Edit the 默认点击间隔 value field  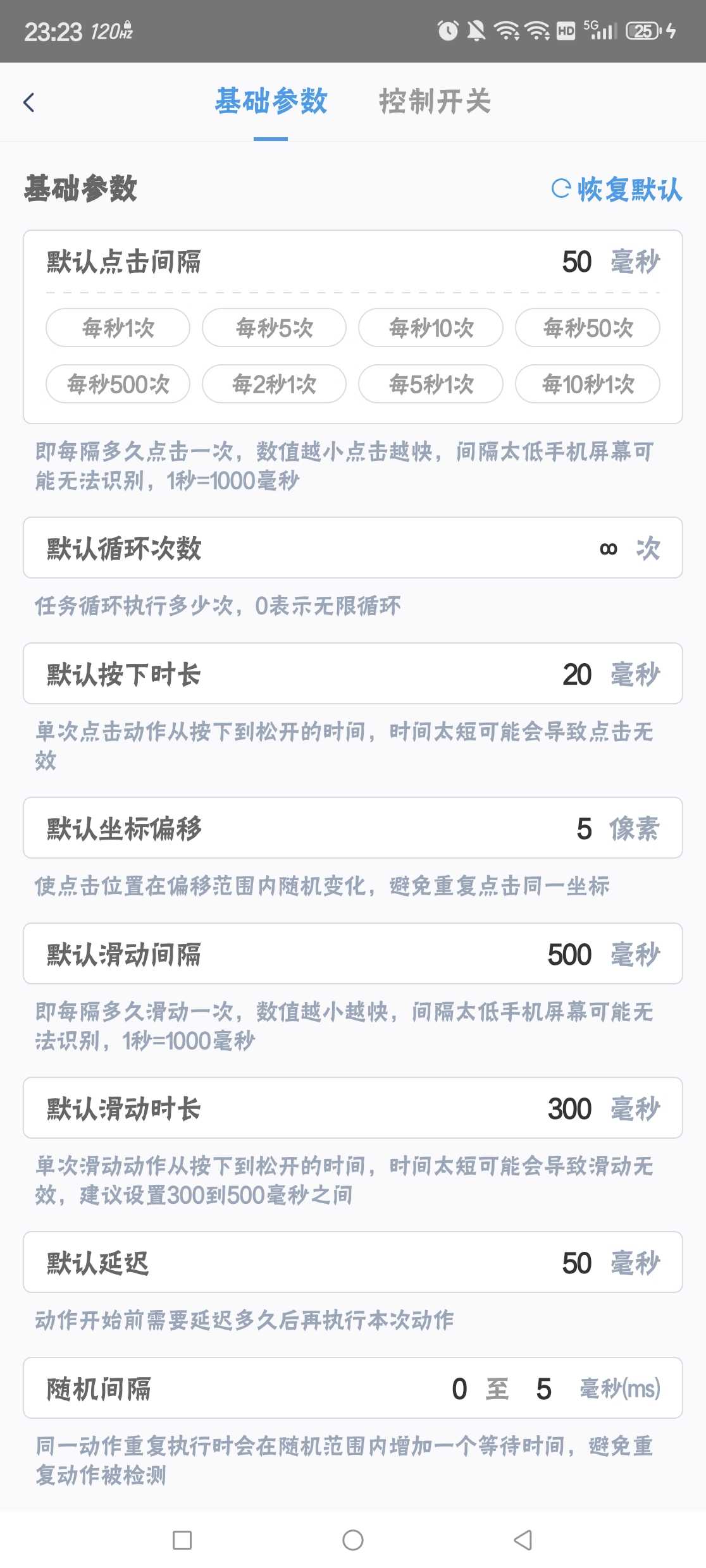click(576, 262)
